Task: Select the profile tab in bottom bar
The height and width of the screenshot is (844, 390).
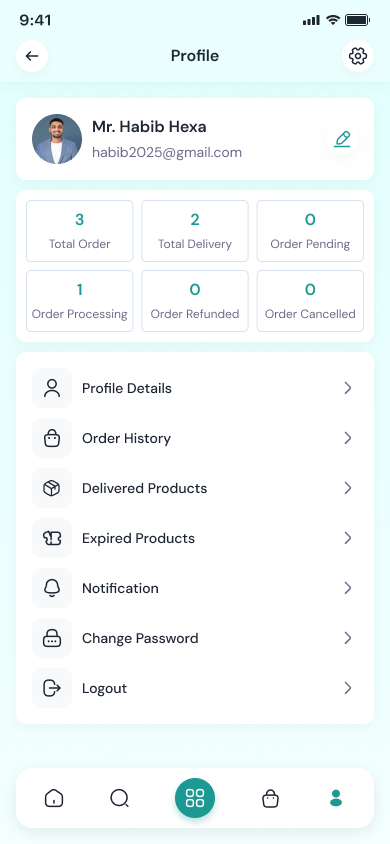Action: (336, 798)
